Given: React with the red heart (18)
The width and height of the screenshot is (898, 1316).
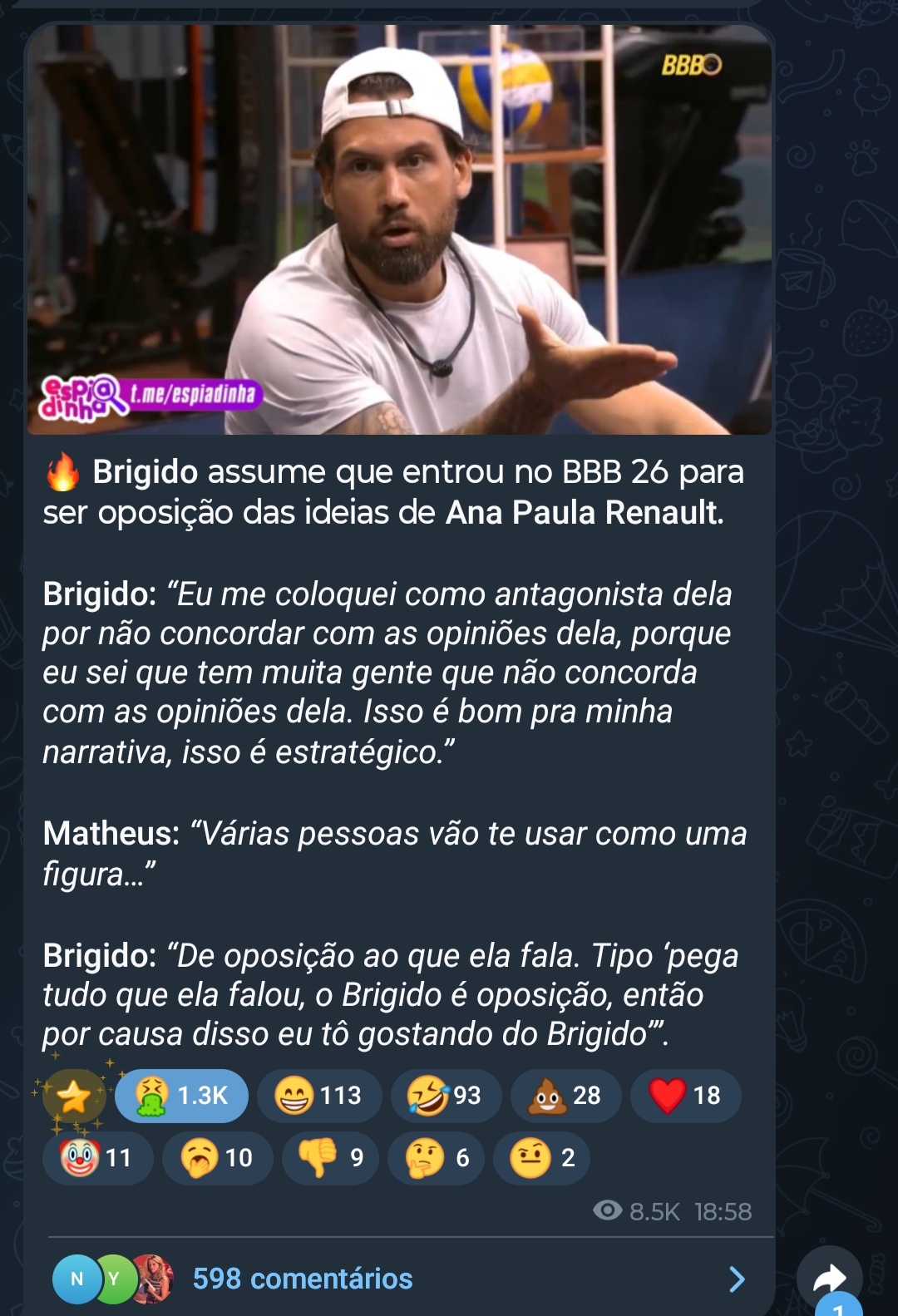Looking at the screenshot, I should point(685,1096).
